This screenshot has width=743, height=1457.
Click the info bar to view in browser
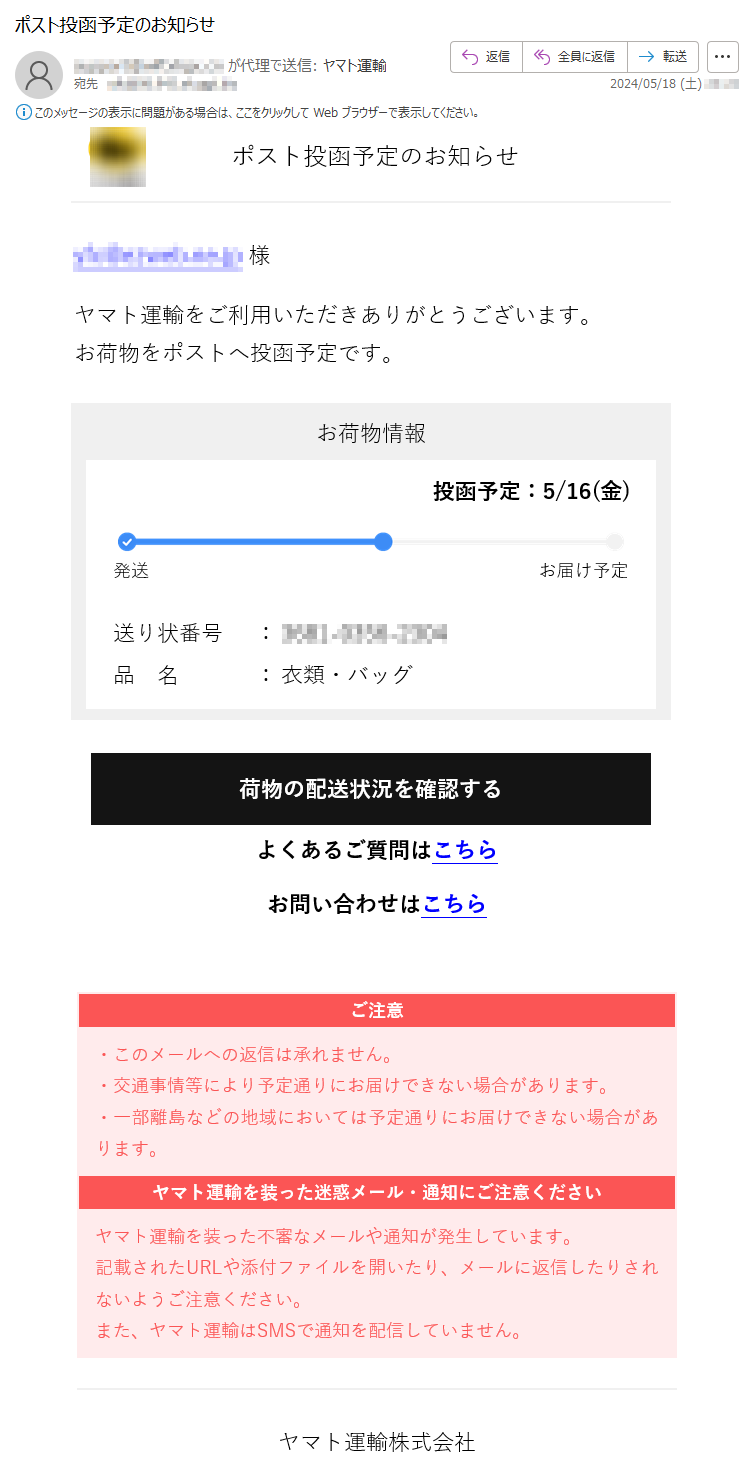coord(248,113)
